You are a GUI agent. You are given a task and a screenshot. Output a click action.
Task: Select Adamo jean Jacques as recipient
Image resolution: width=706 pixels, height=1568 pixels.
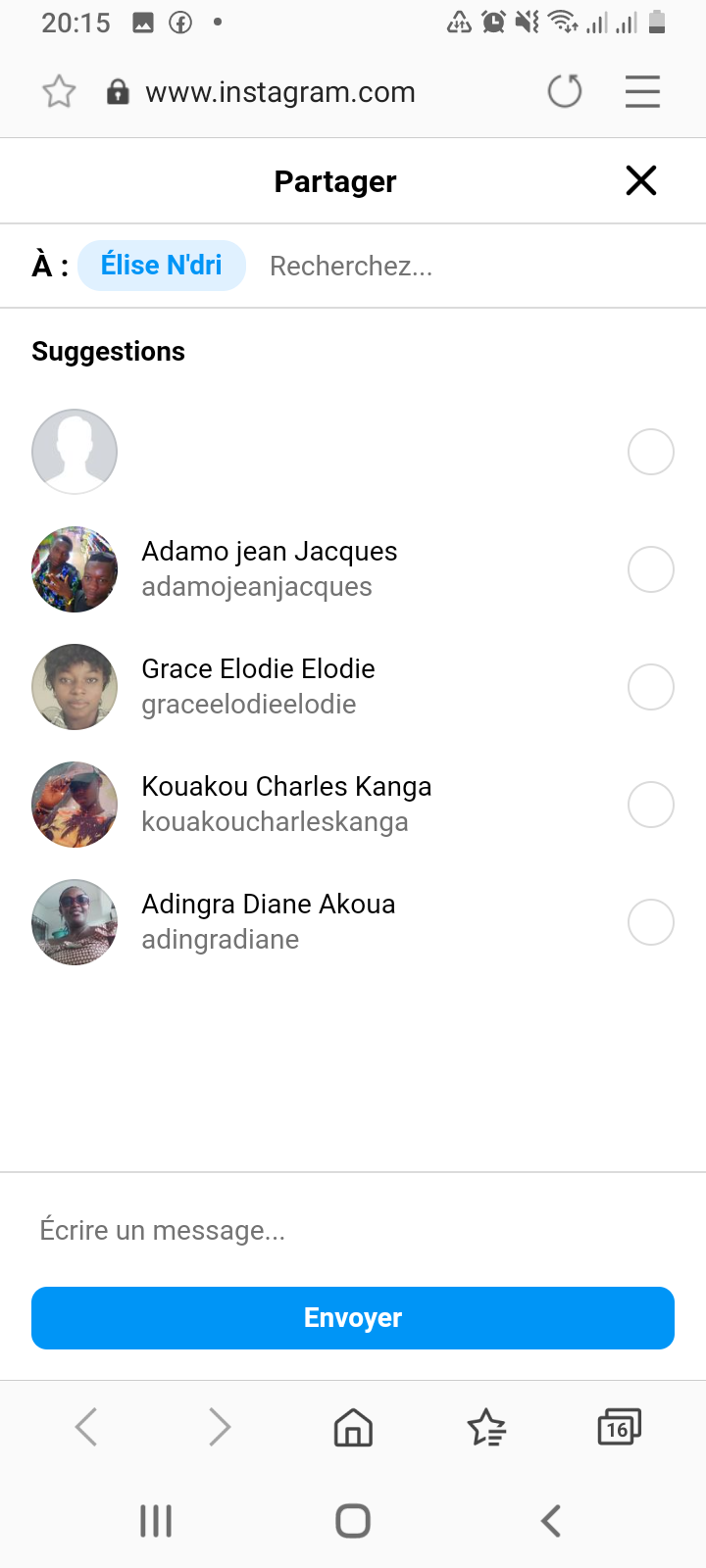coord(650,569)
